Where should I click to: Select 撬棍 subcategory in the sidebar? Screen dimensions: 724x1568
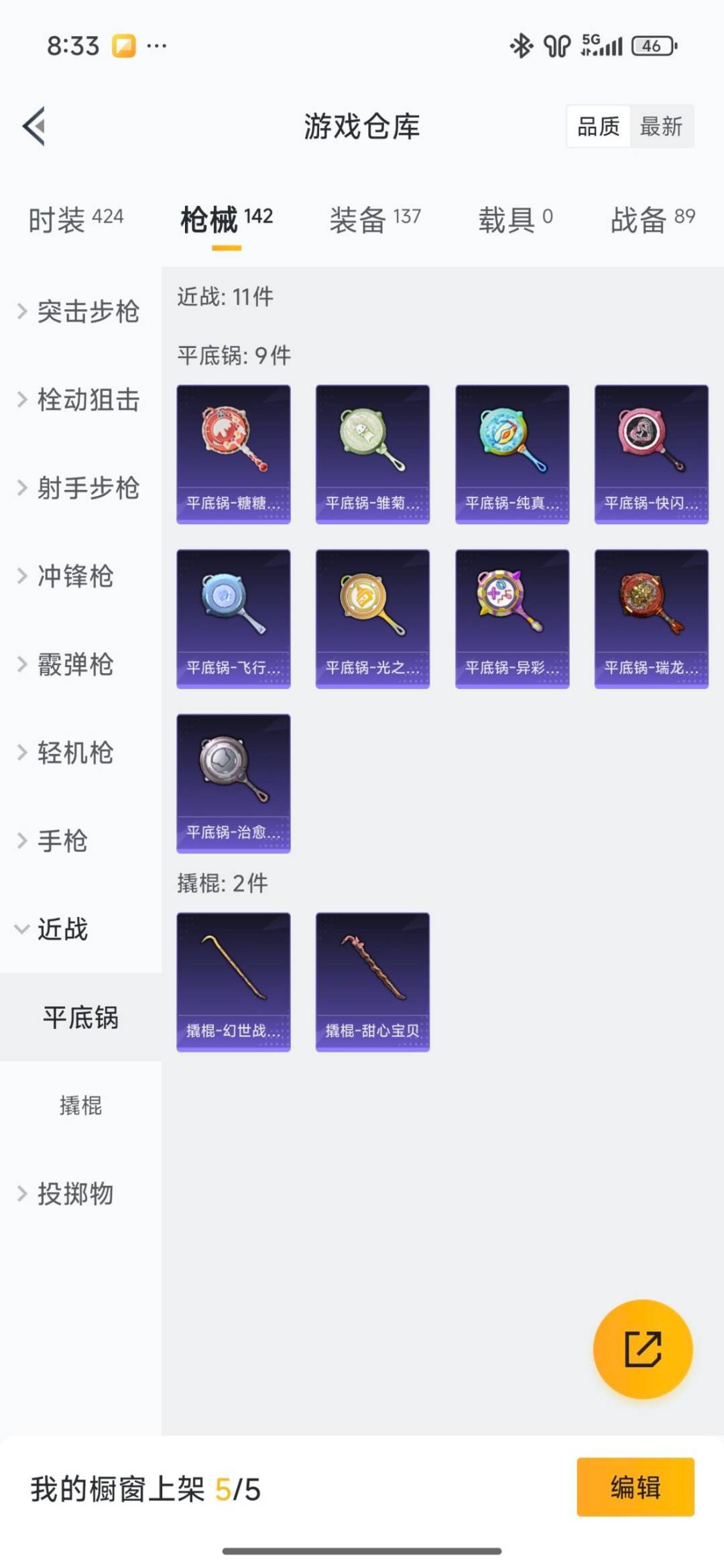81,1106
